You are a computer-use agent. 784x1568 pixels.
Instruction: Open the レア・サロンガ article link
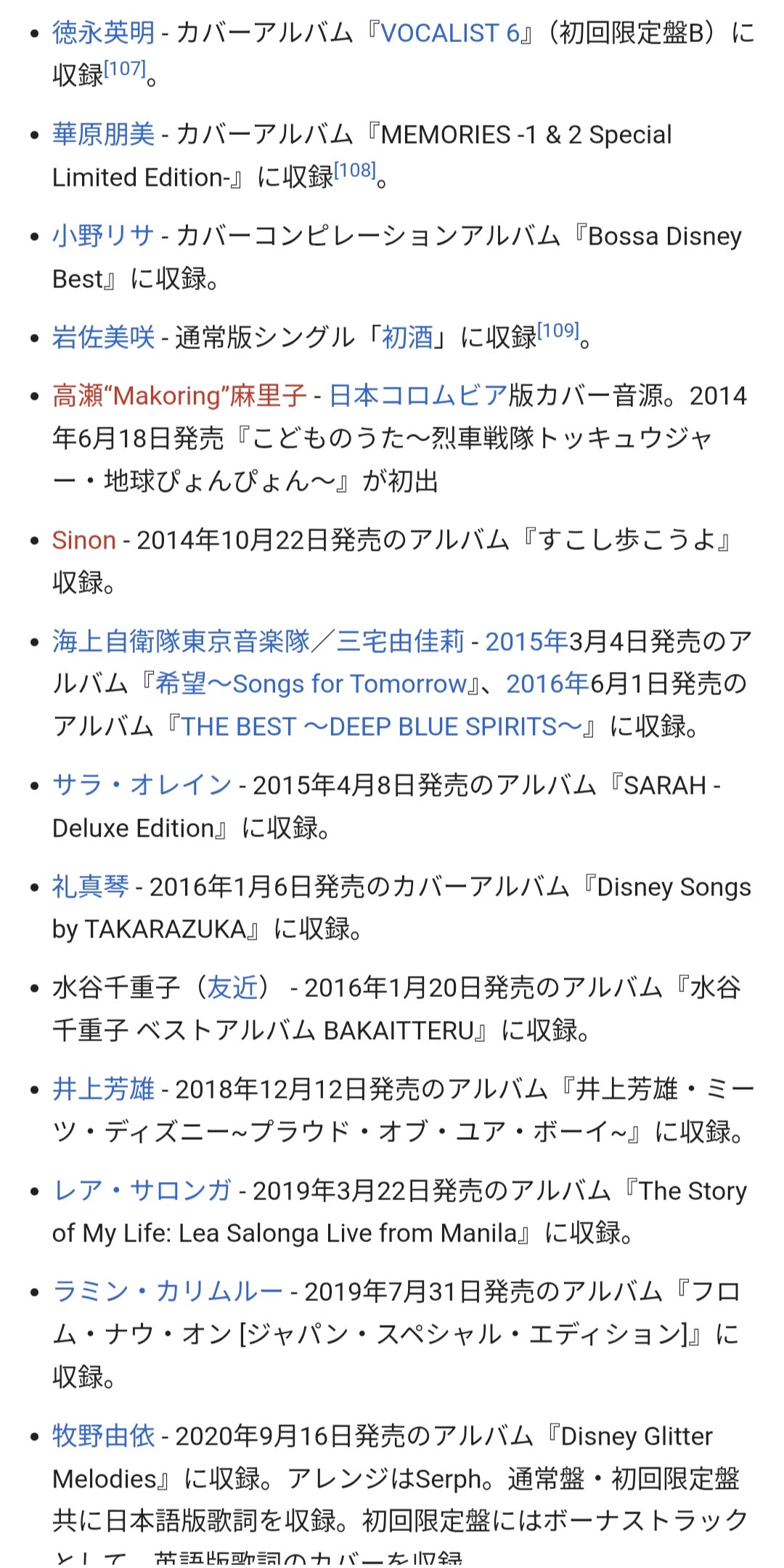(142, 1191)
